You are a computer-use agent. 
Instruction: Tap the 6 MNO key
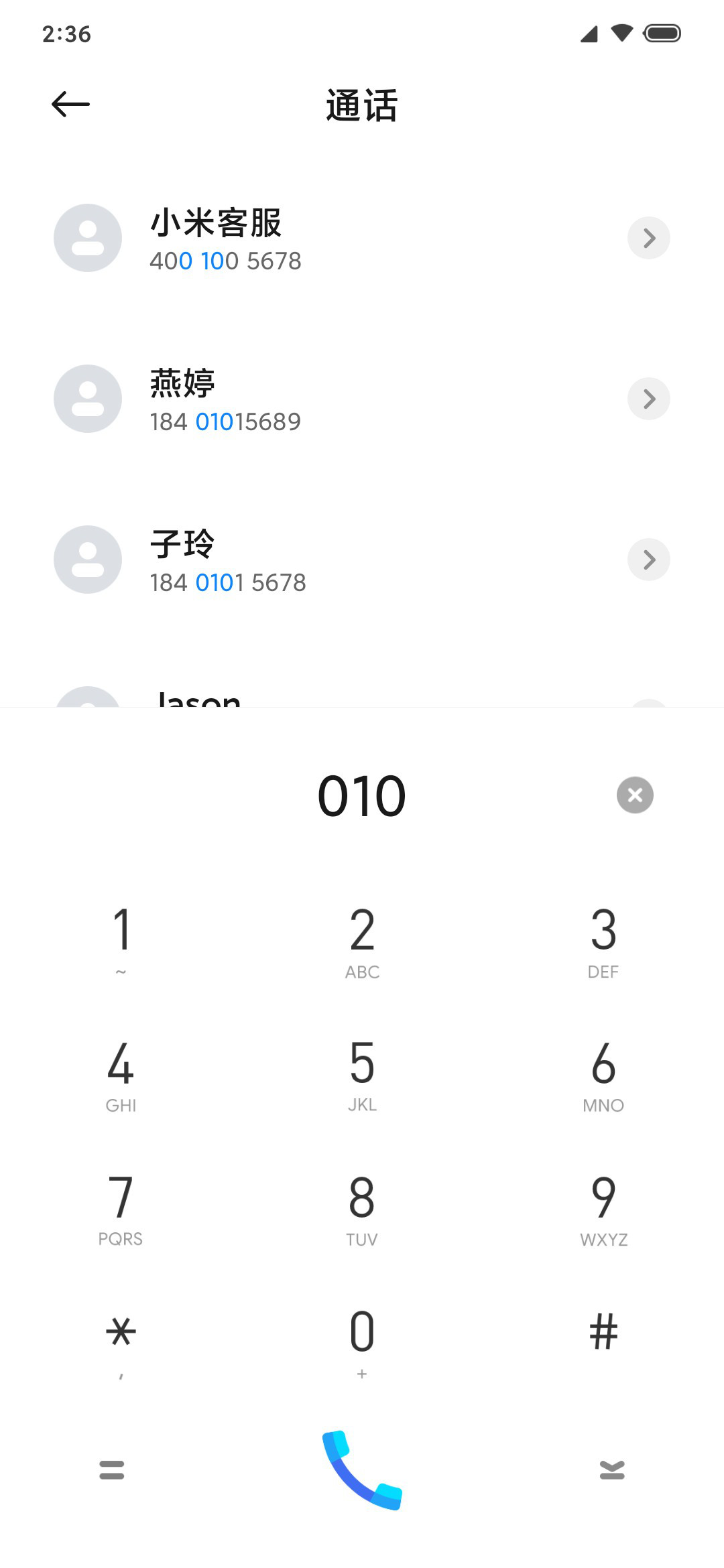coord(603,1075)
